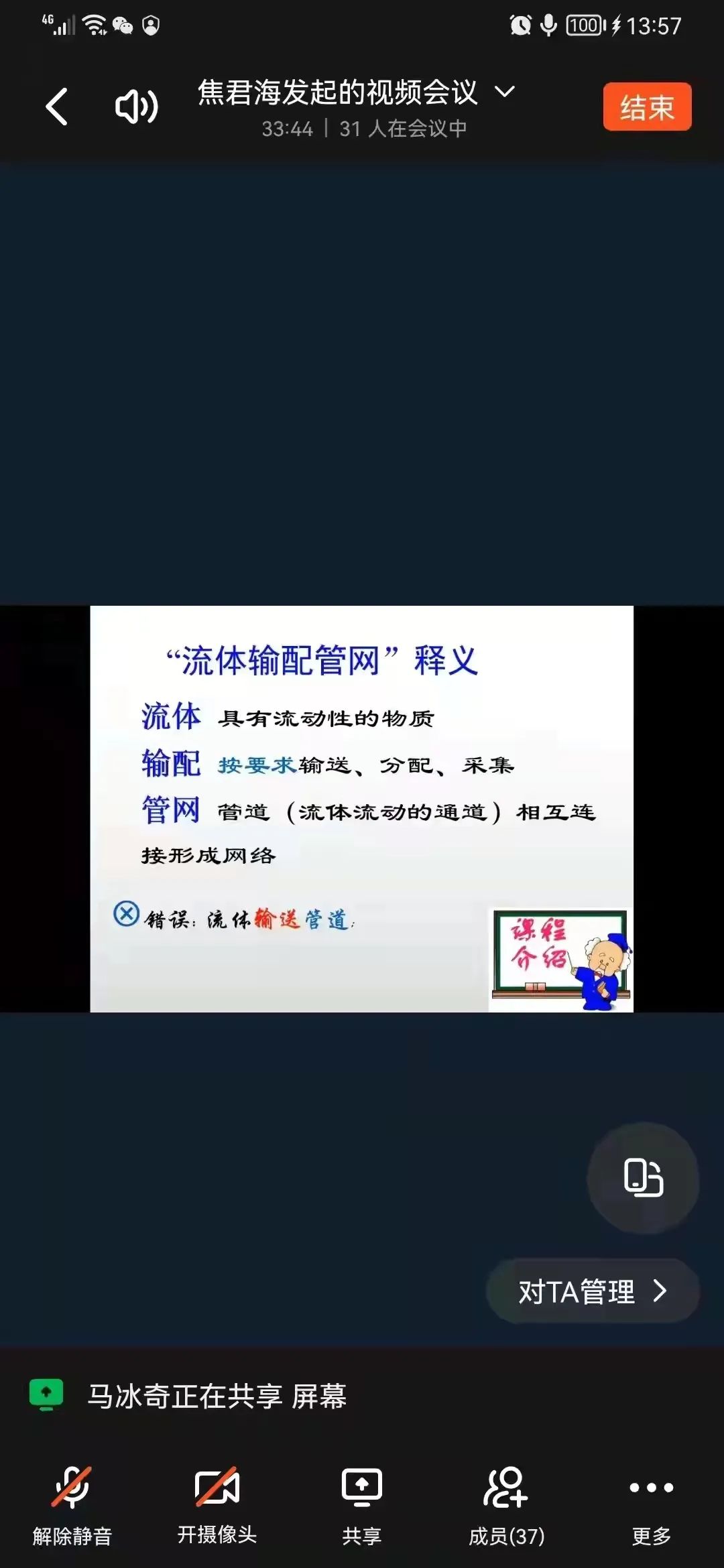Toggle the speaker audio output icon
The width and height of the screenshot is (724, 1568).
point(137,107)
